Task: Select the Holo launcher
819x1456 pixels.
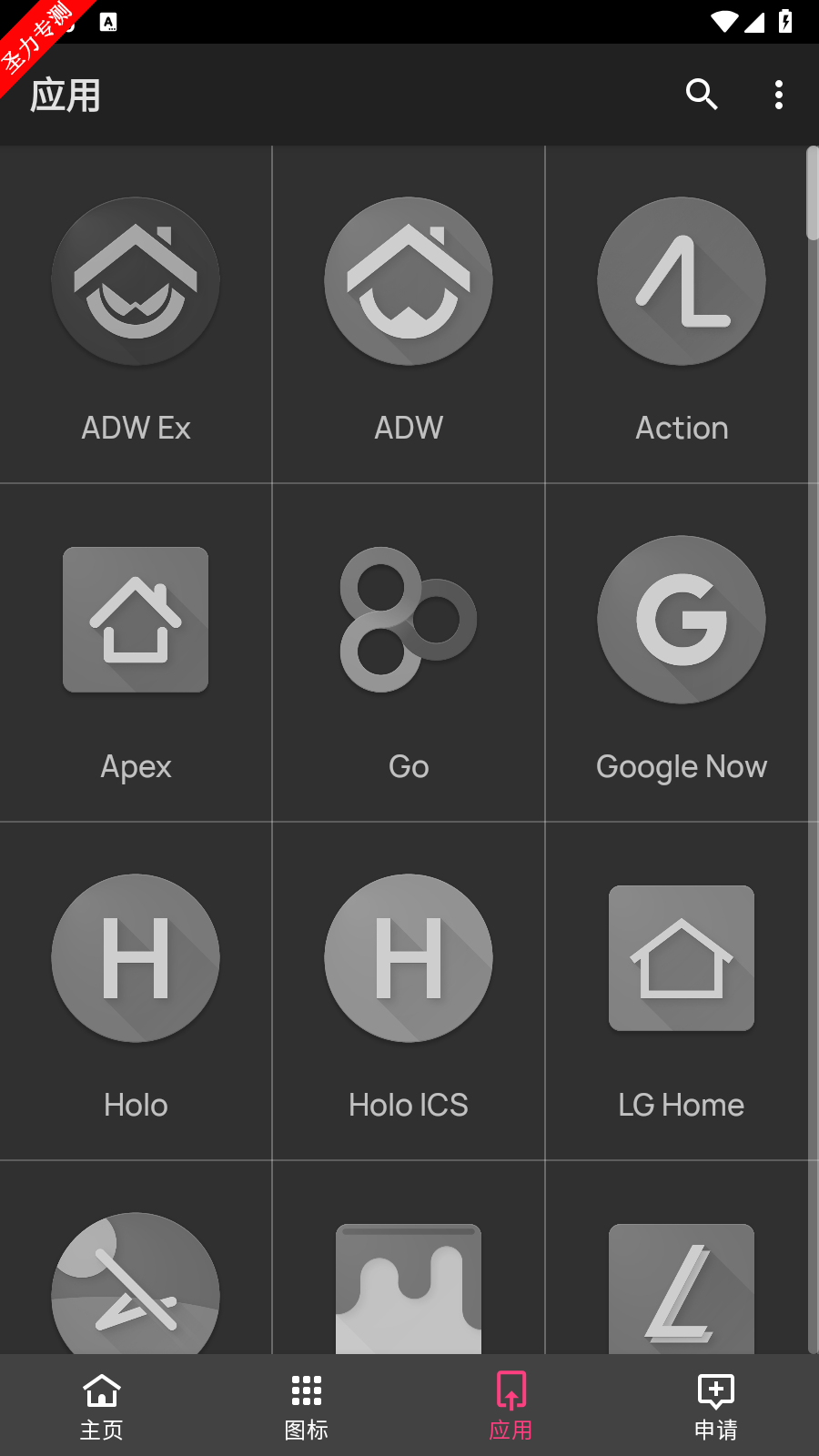Action: coord(136,991)
